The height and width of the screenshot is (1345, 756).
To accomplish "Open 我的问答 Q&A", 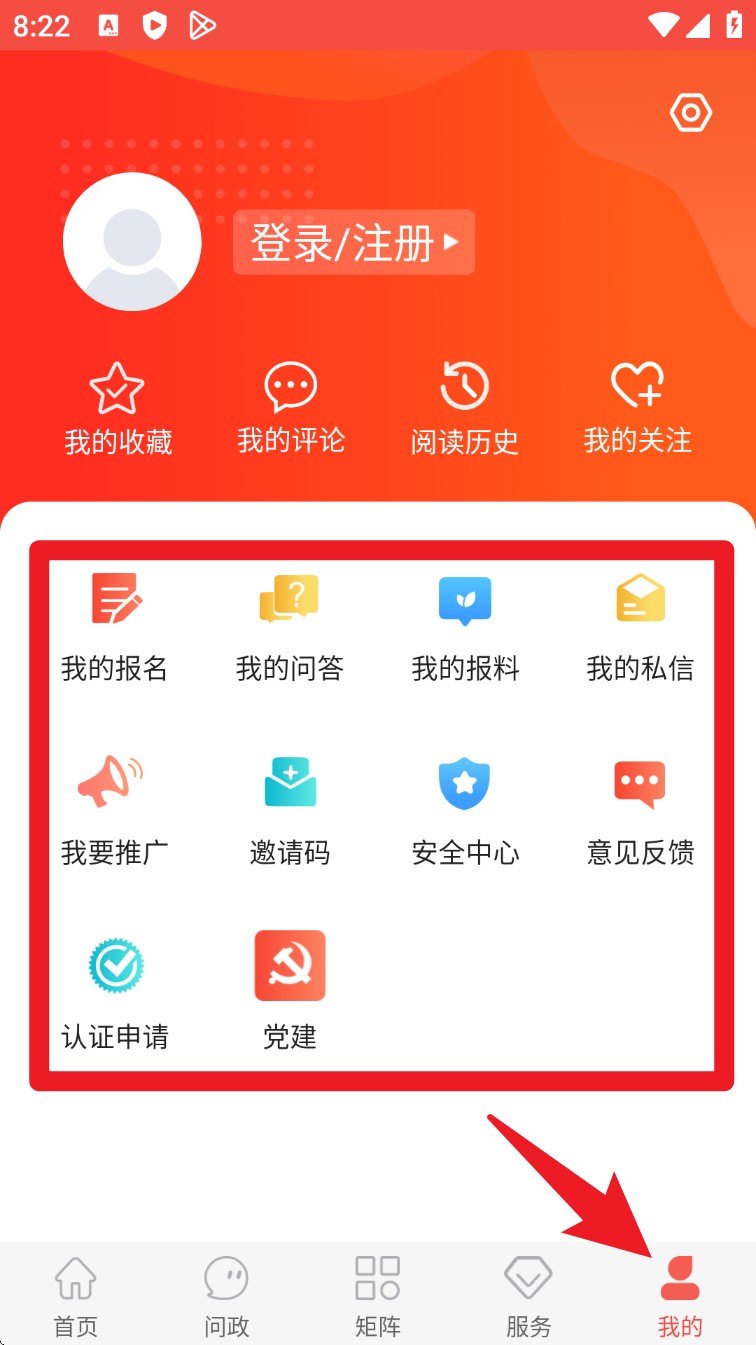I will tap(290, 627).
